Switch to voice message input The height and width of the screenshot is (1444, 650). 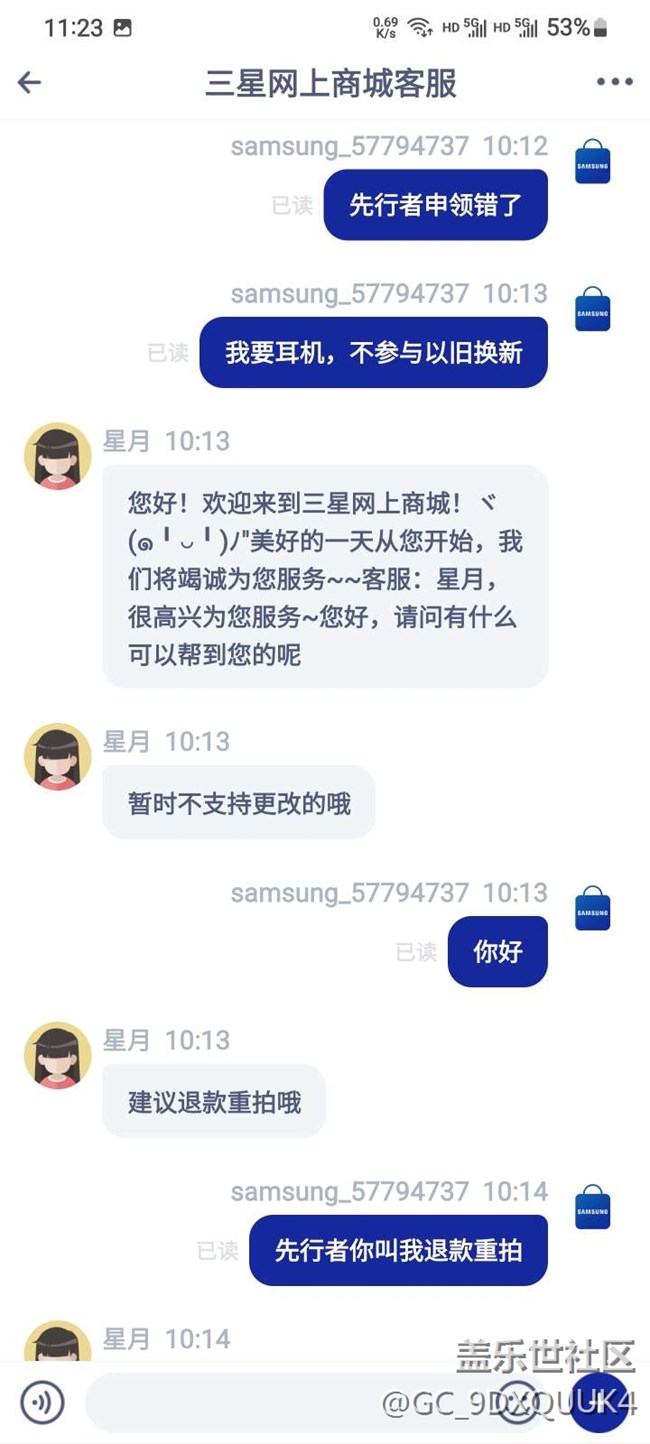[42, 1402]
